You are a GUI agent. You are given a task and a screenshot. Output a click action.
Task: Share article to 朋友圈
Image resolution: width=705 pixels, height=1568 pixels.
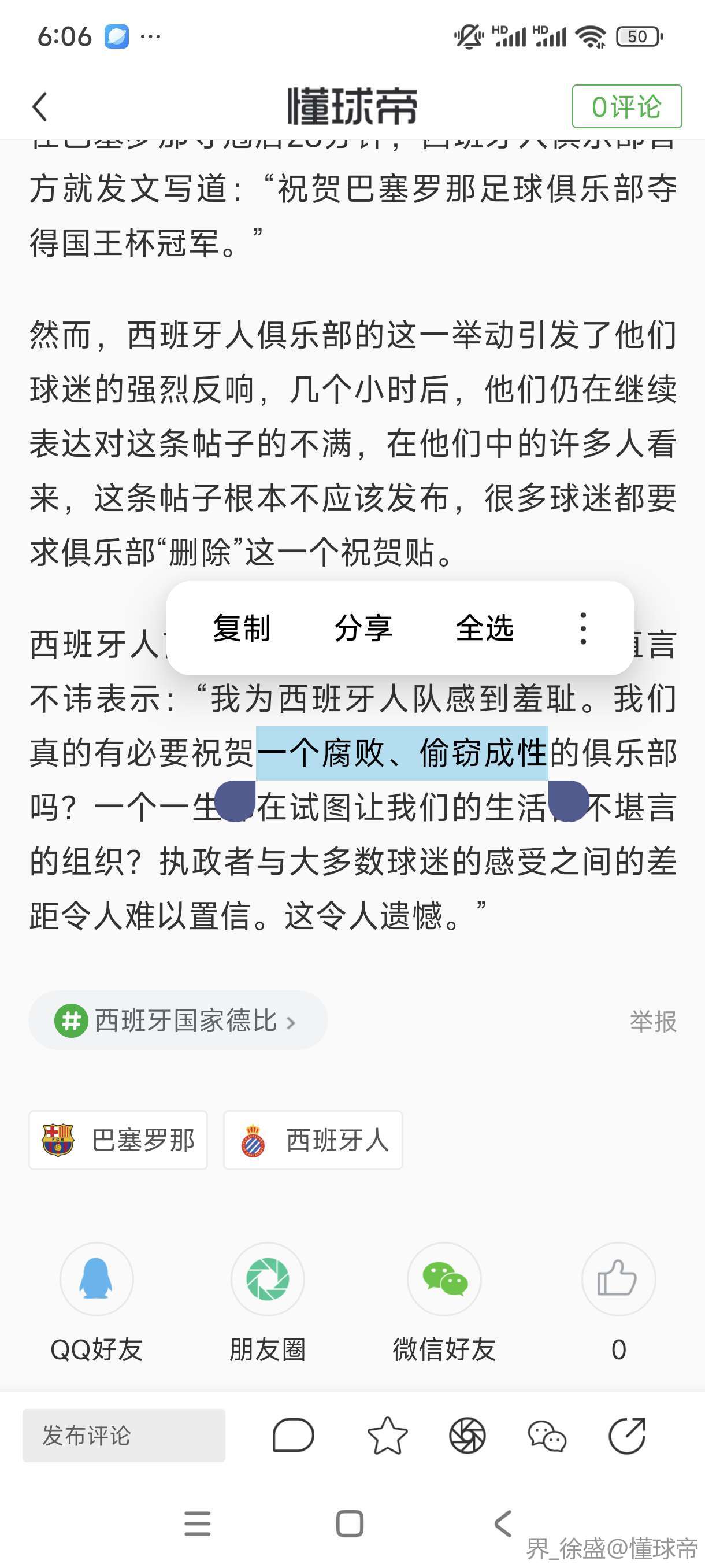(x=267, y=1279)
